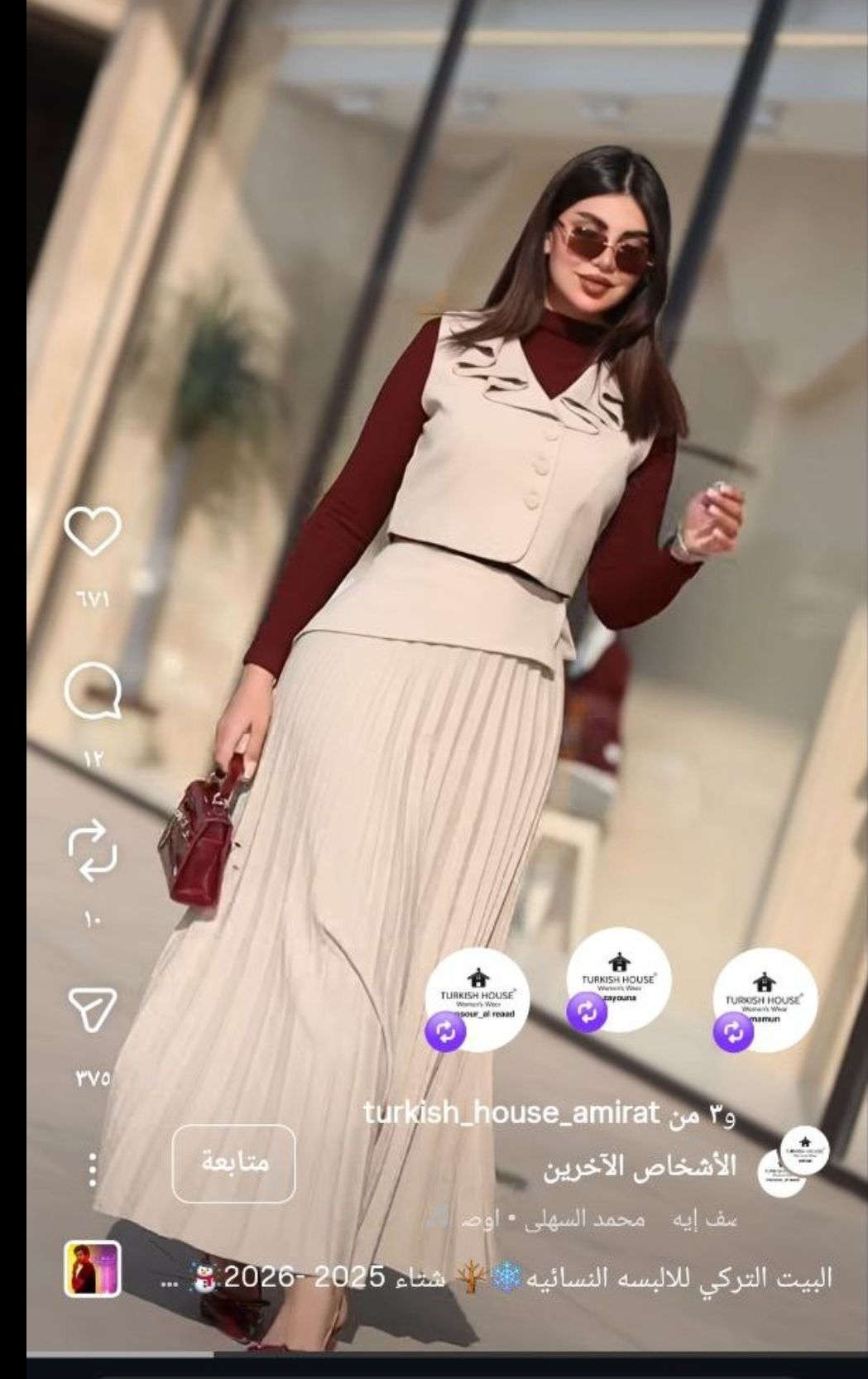Open the turkish_house_amirat profile name
The width and height of the screenshot is (868, 1379).
coord(511,1113)
